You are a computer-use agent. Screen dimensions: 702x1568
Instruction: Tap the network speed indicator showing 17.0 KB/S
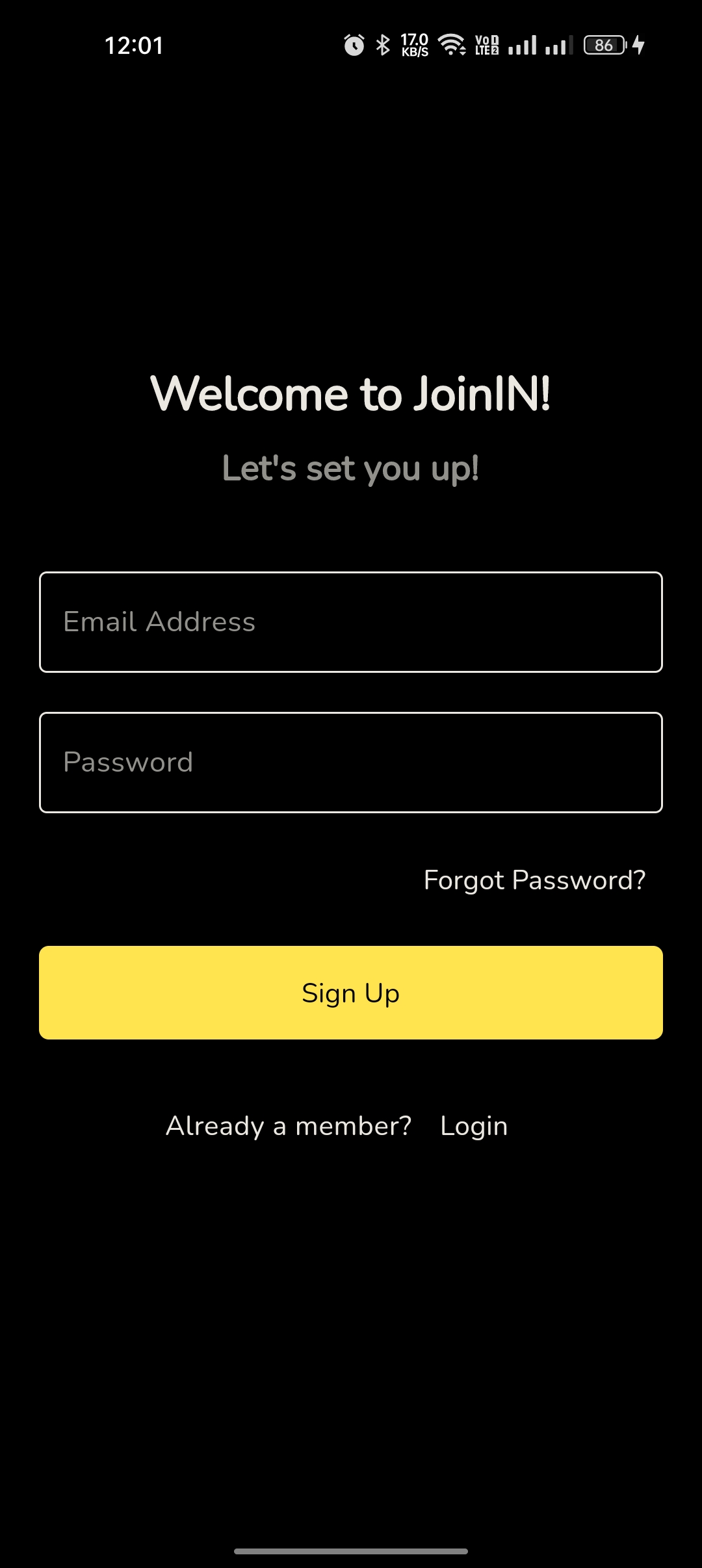(414, 44)
